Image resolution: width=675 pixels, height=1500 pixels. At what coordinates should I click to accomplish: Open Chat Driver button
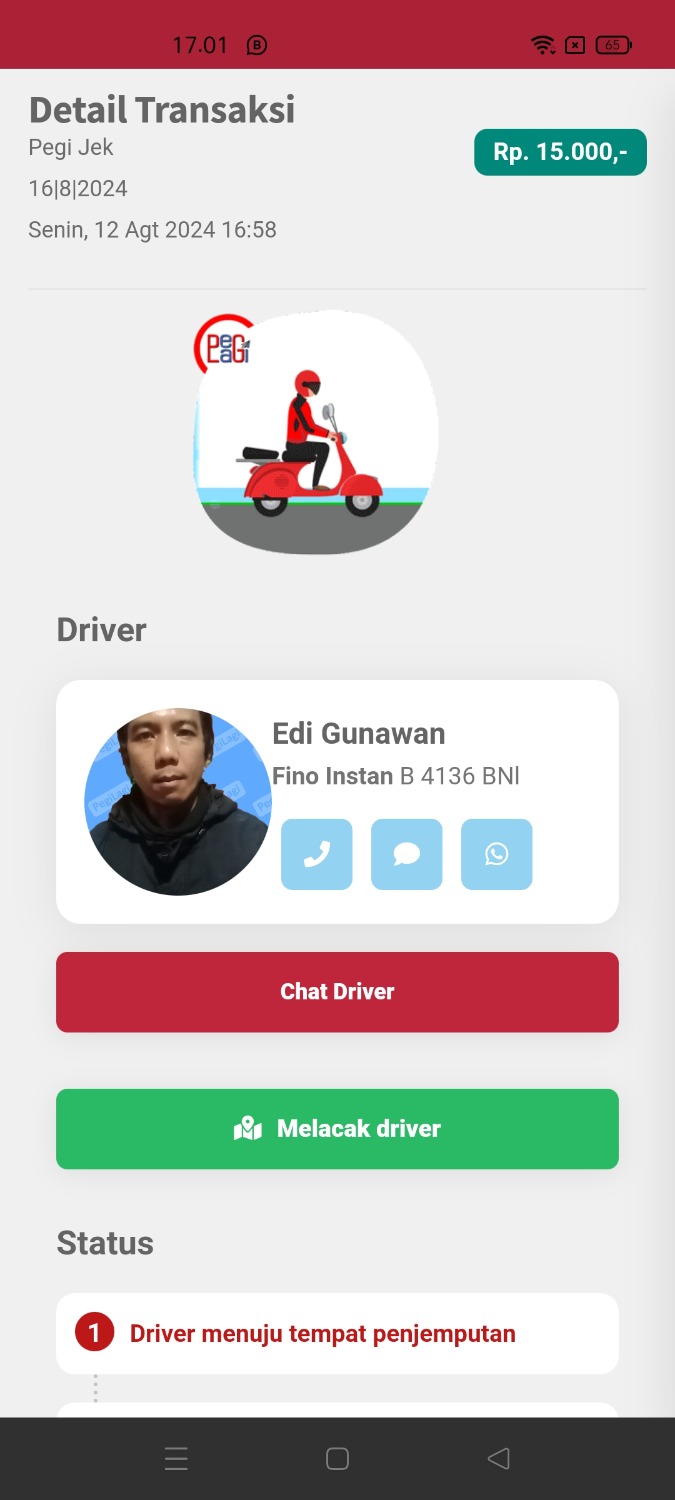point(337,991)
